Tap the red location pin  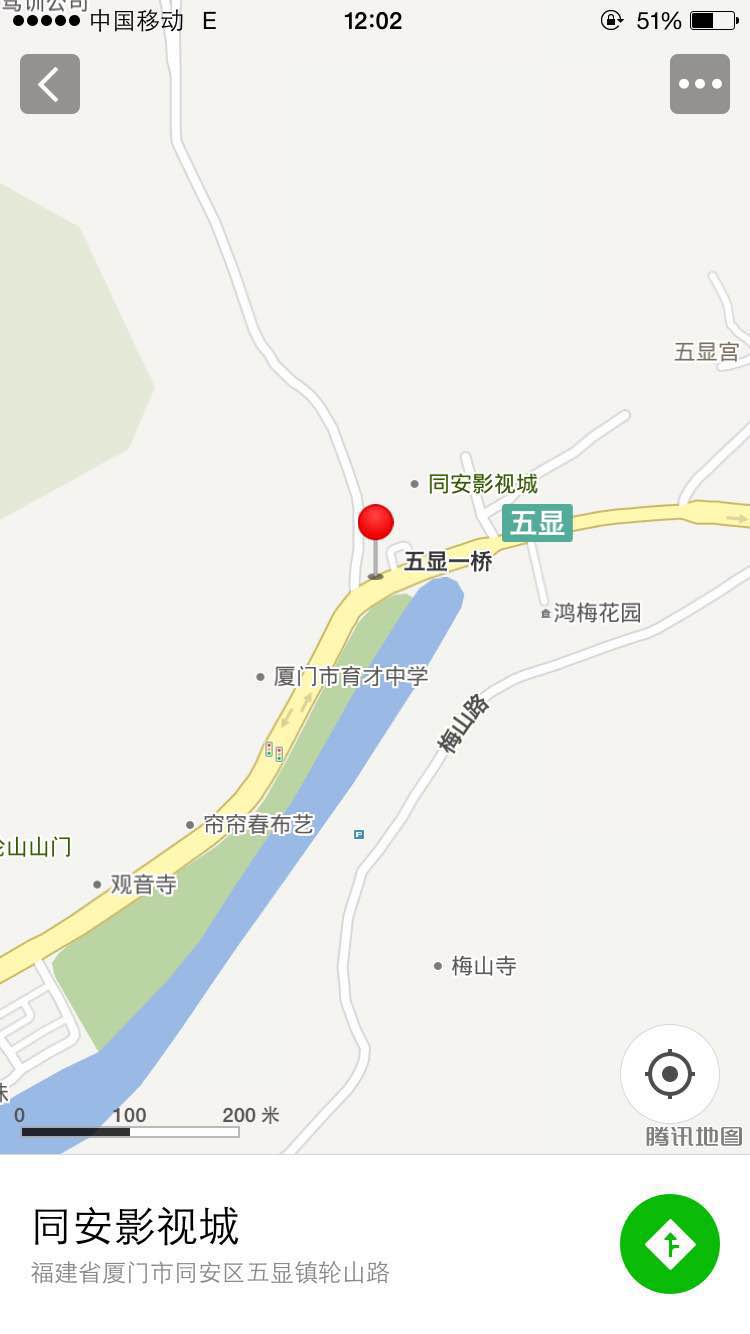[x=376, y=524]
